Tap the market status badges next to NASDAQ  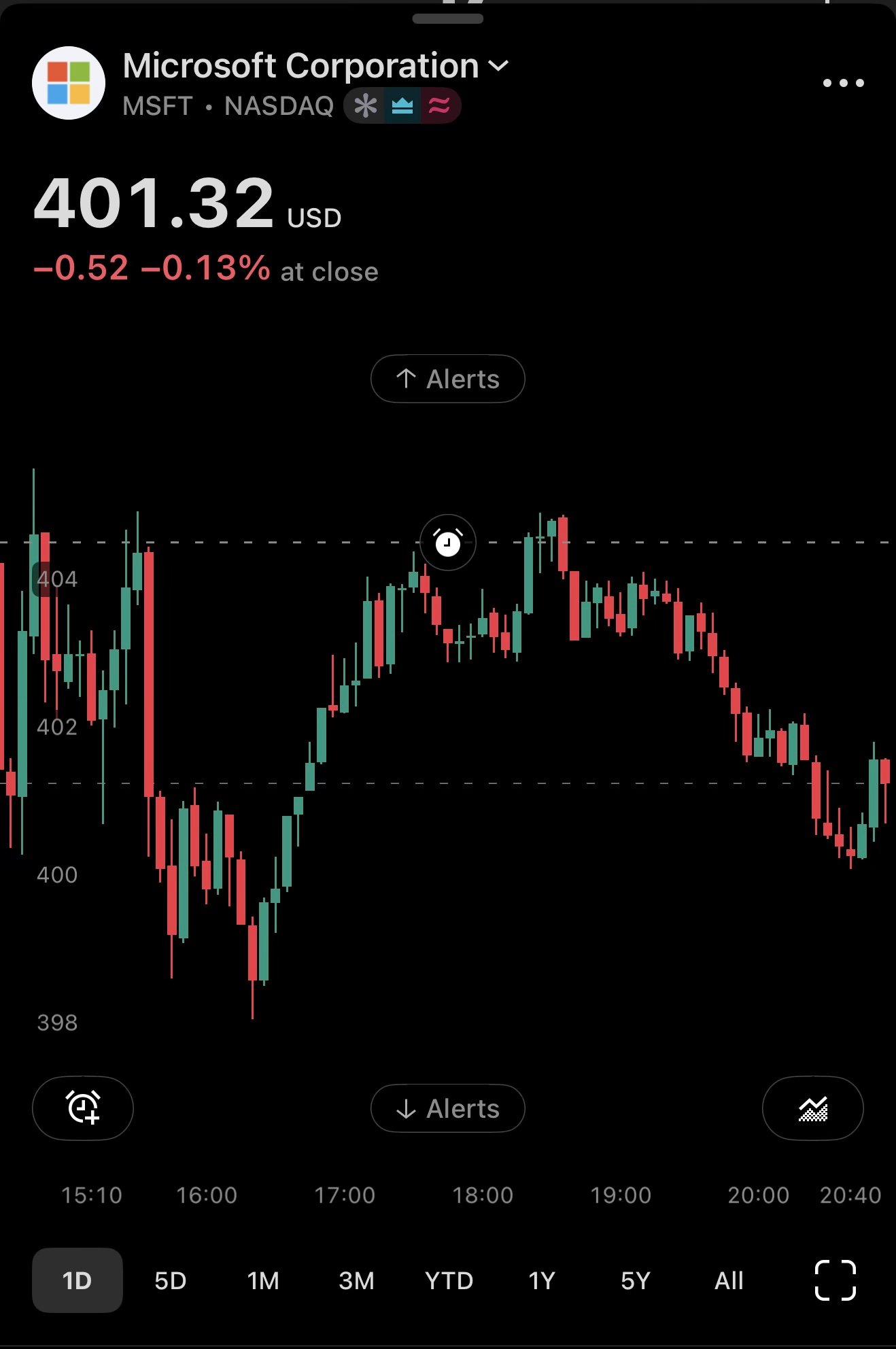(x=402, y=106)
